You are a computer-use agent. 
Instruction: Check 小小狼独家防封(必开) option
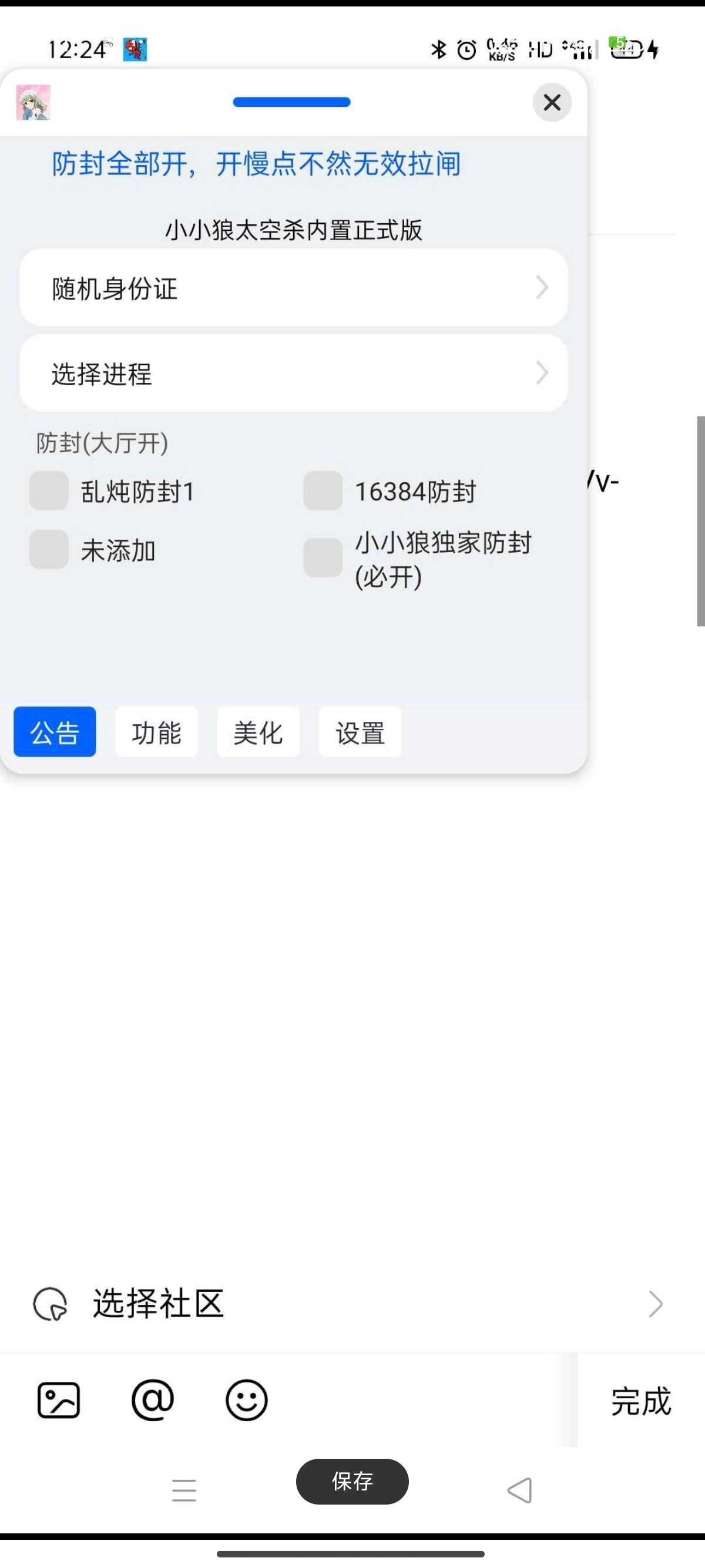[323, 557]
